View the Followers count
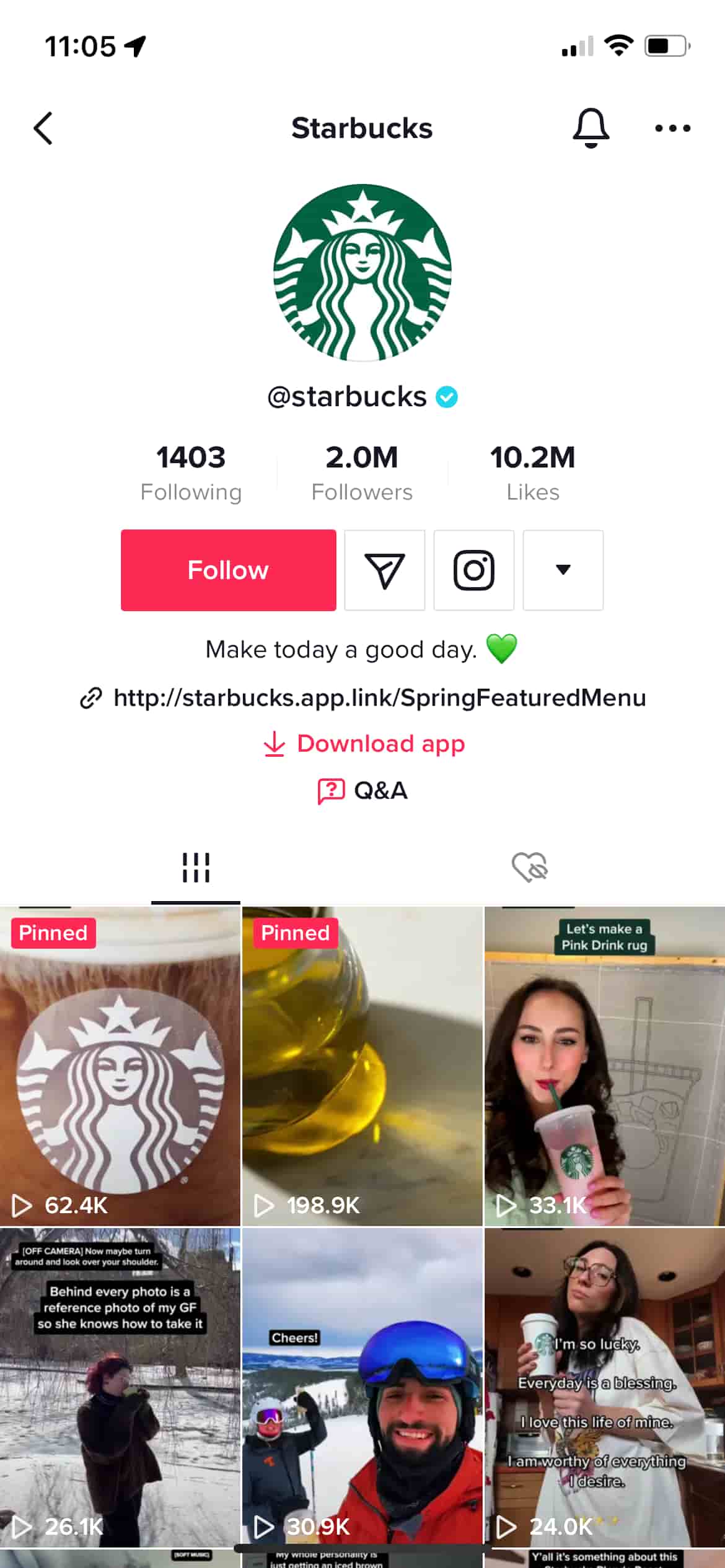Viewport: 725px width, 1568px height. (x=362, y=491)
